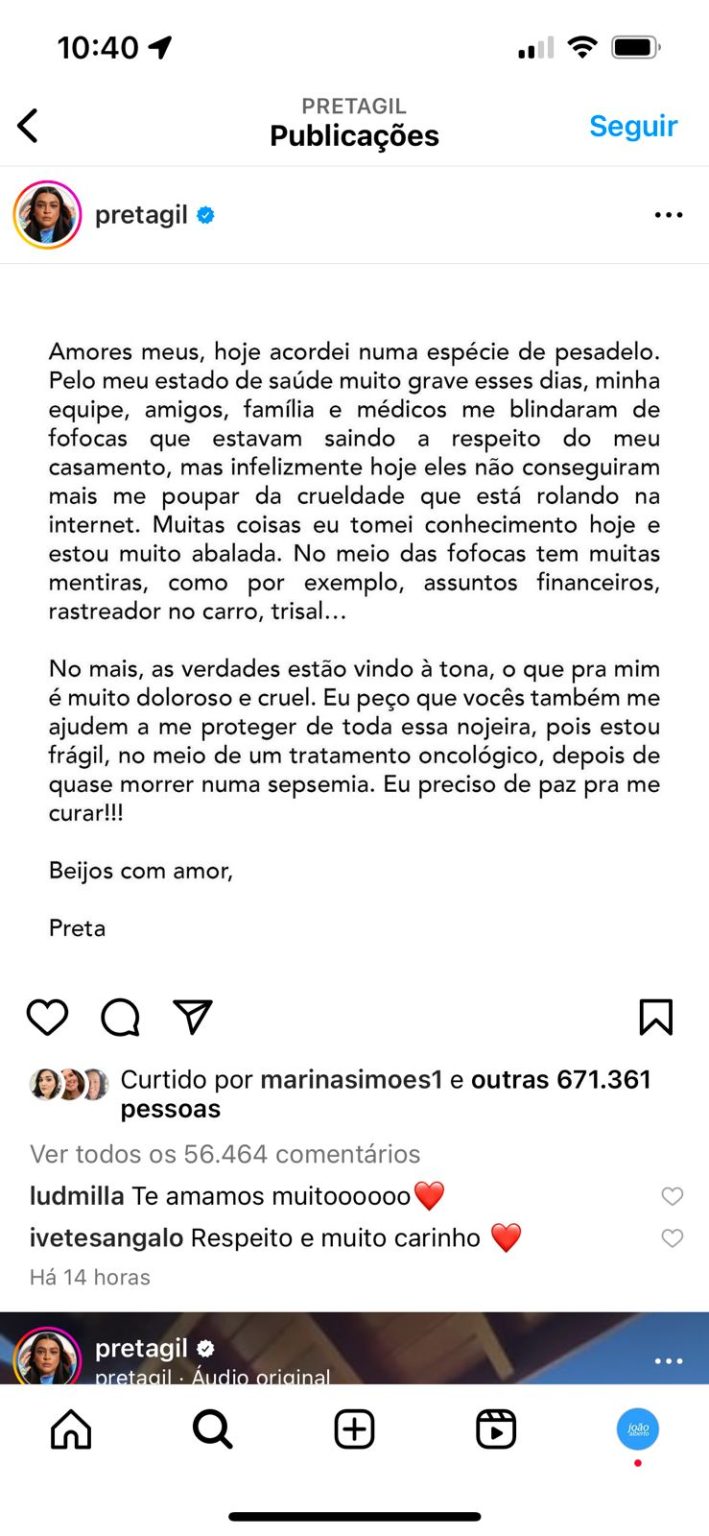Open the three-dot menu of the text post

point(668,215)
